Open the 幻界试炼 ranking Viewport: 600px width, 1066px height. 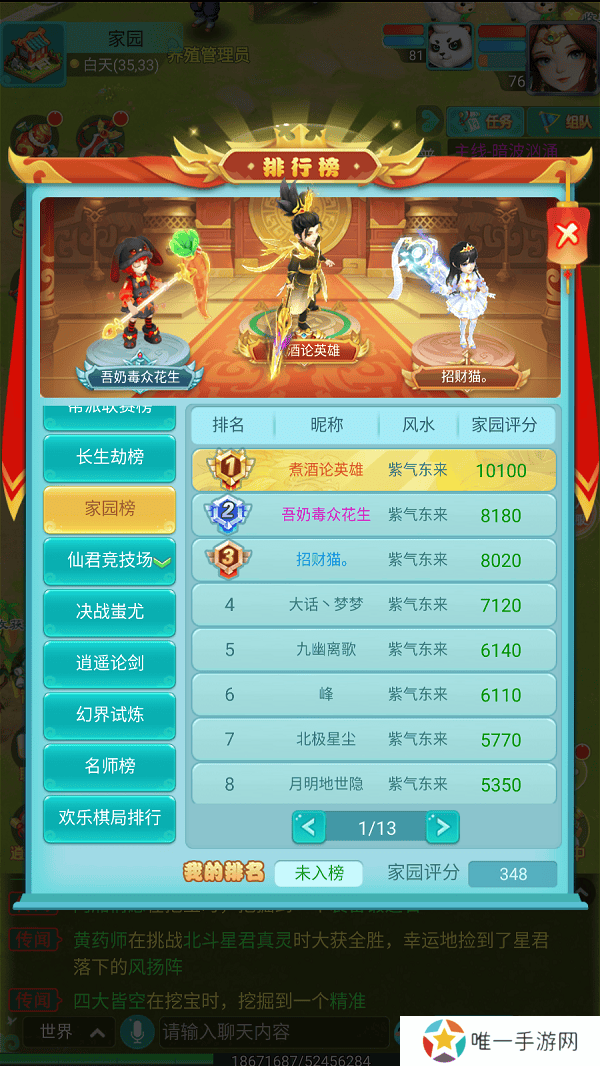(x=109, y=714)
